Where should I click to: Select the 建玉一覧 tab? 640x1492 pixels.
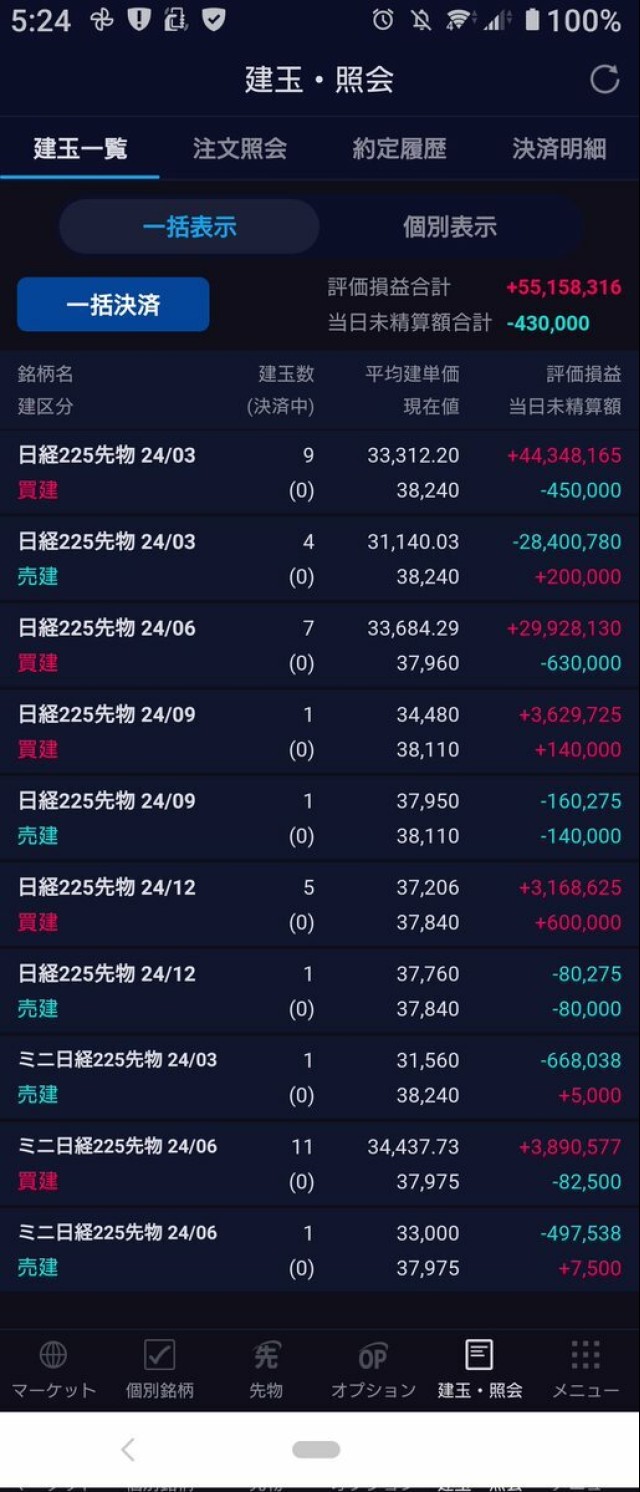[80, 149]
